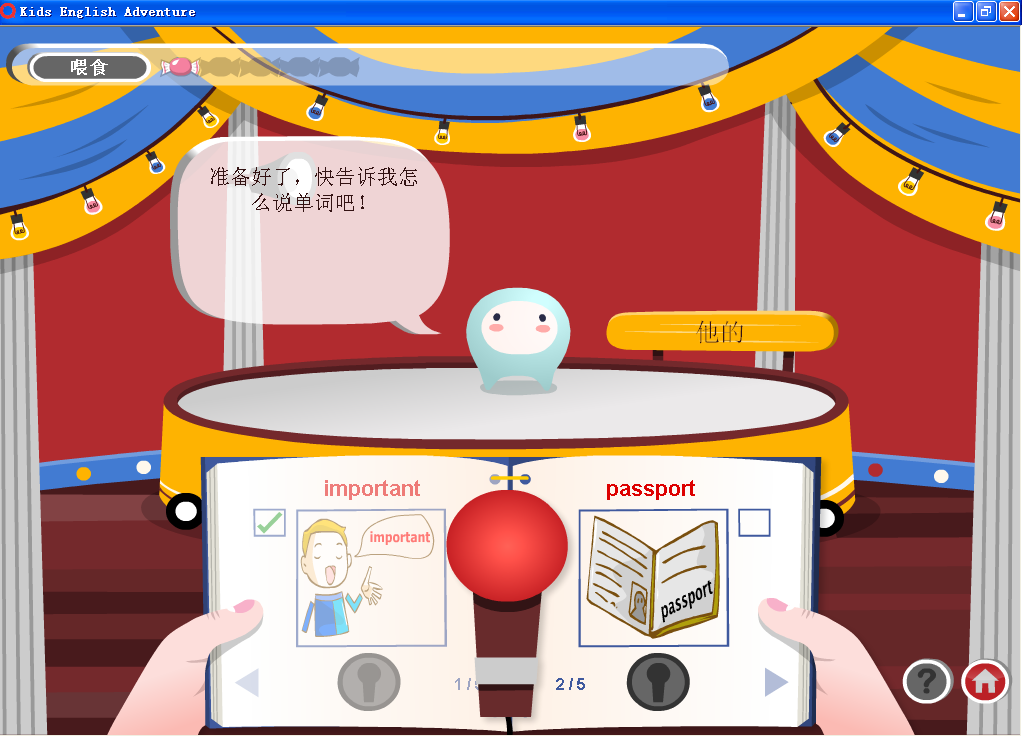Minimize the Kids English Adventure window

(x=962, y=12)
